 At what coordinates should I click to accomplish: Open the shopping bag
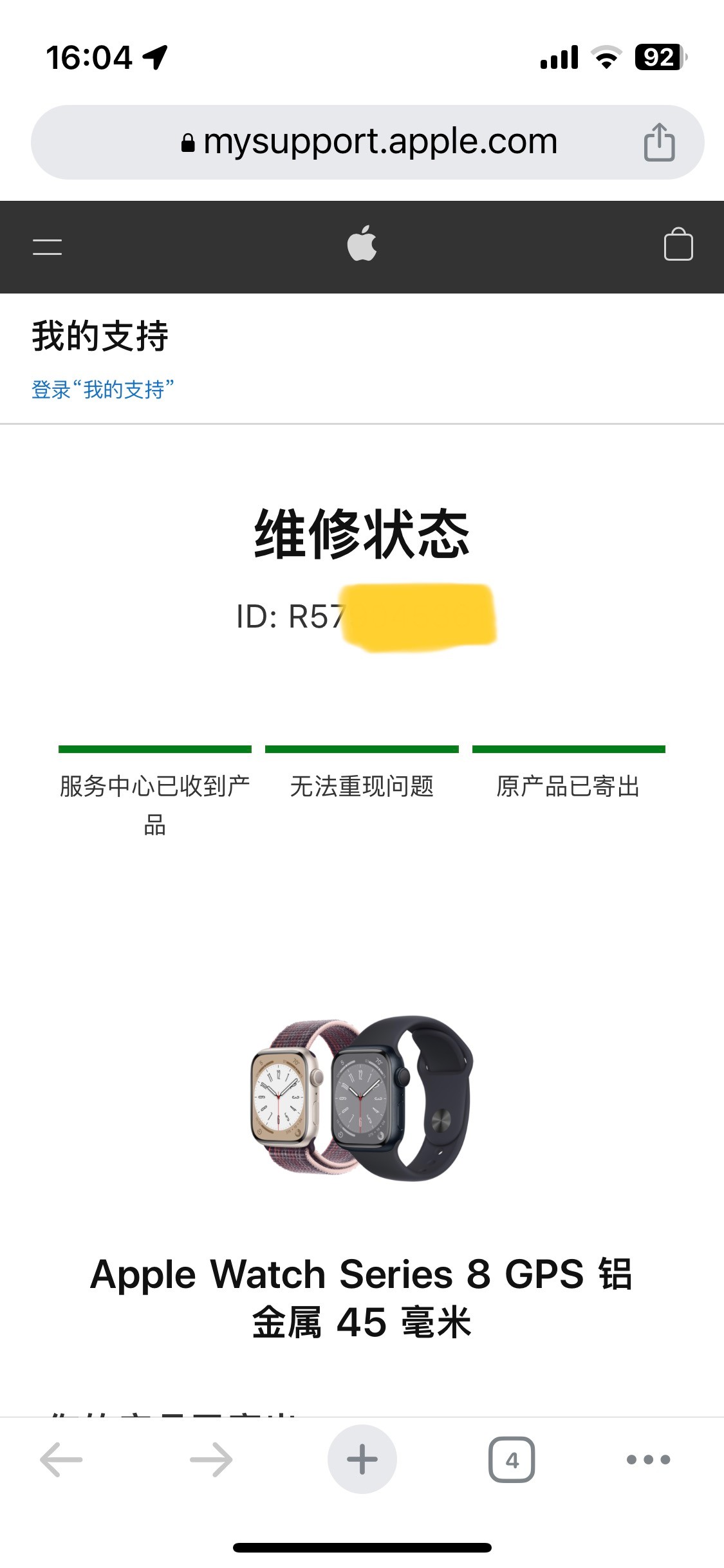click(678, 245)
